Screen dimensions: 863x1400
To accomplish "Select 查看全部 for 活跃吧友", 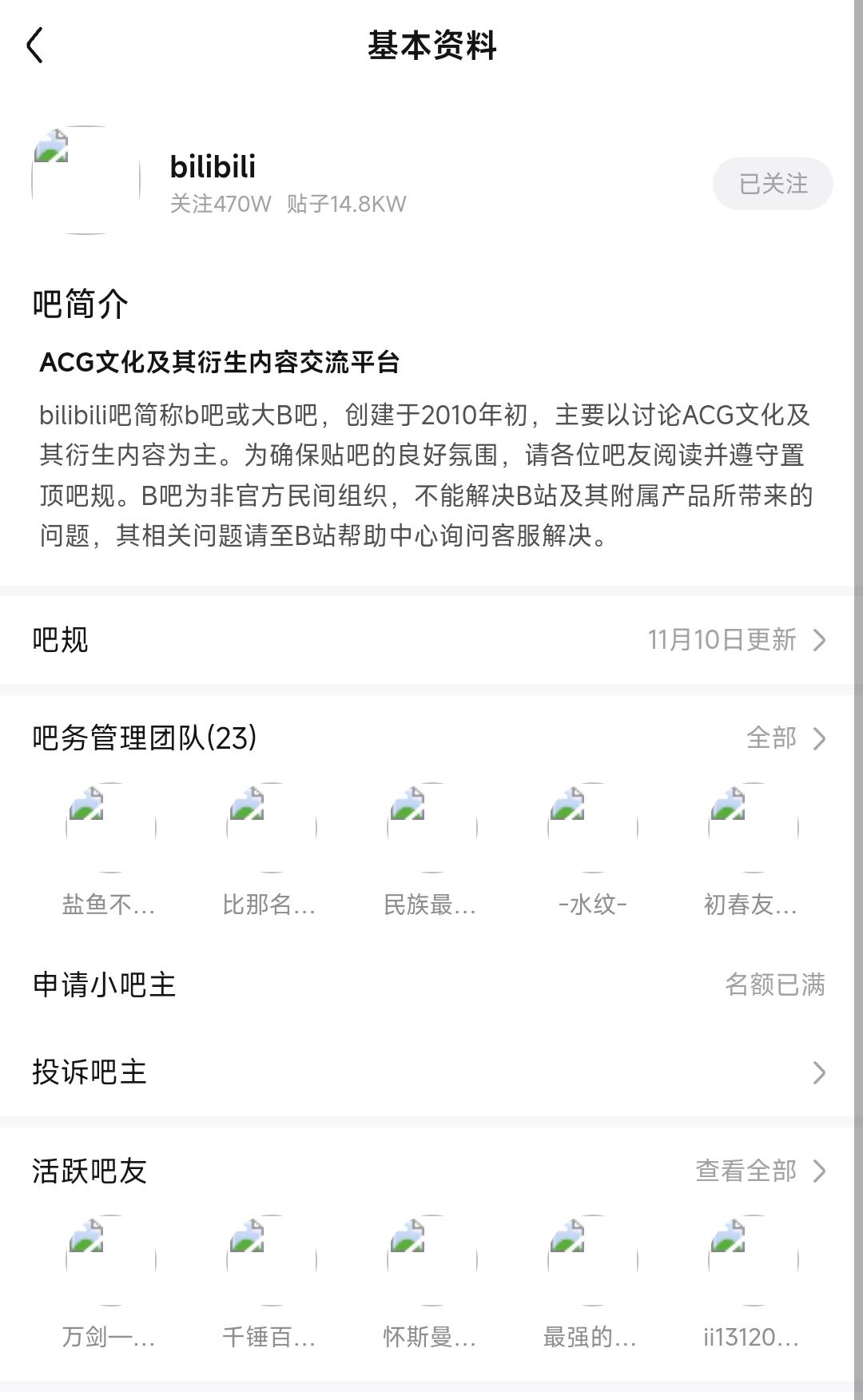I will (760, 1171).
